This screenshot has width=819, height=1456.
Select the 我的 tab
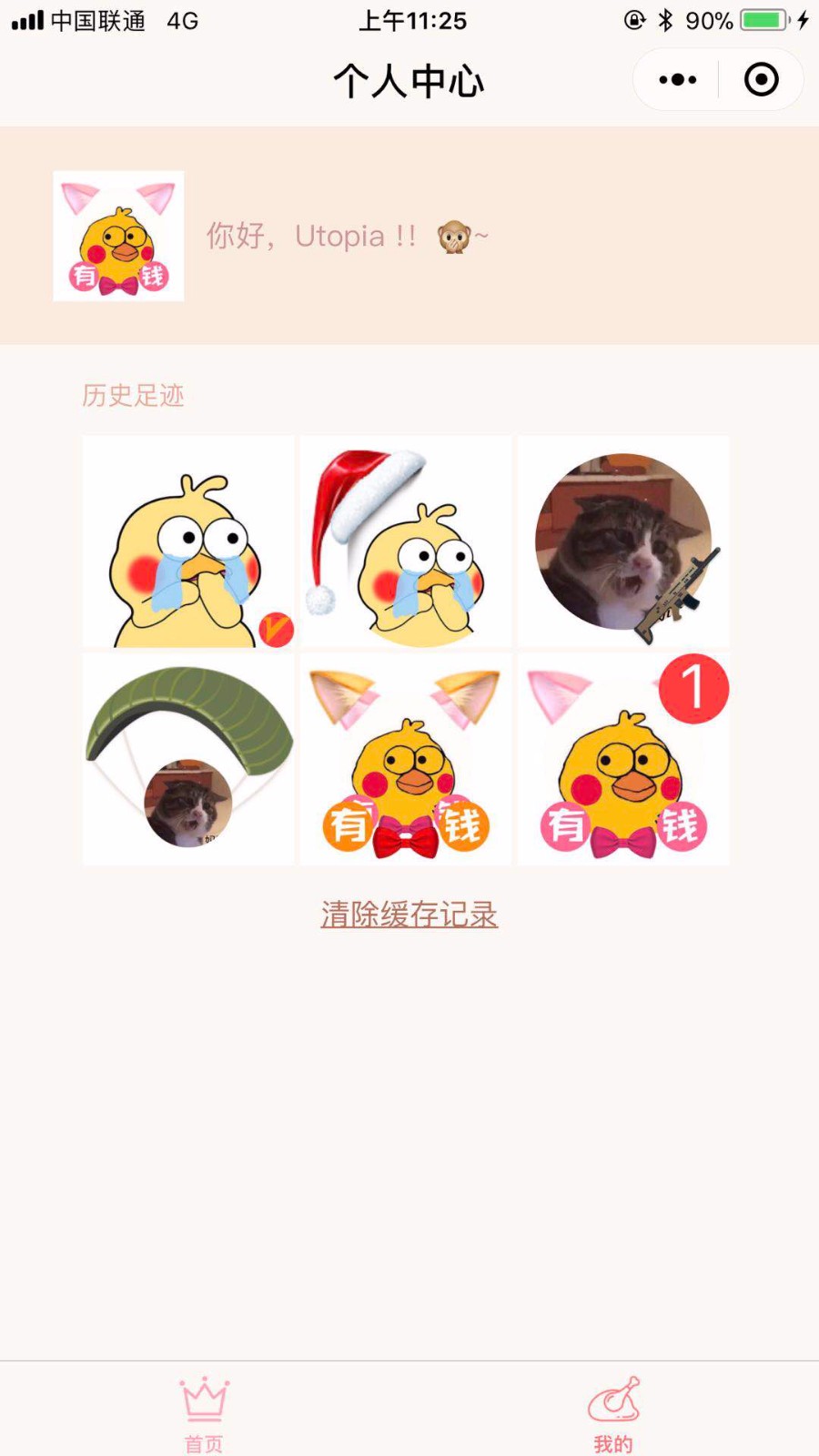pyautogui.click(x=614, y=1412)
